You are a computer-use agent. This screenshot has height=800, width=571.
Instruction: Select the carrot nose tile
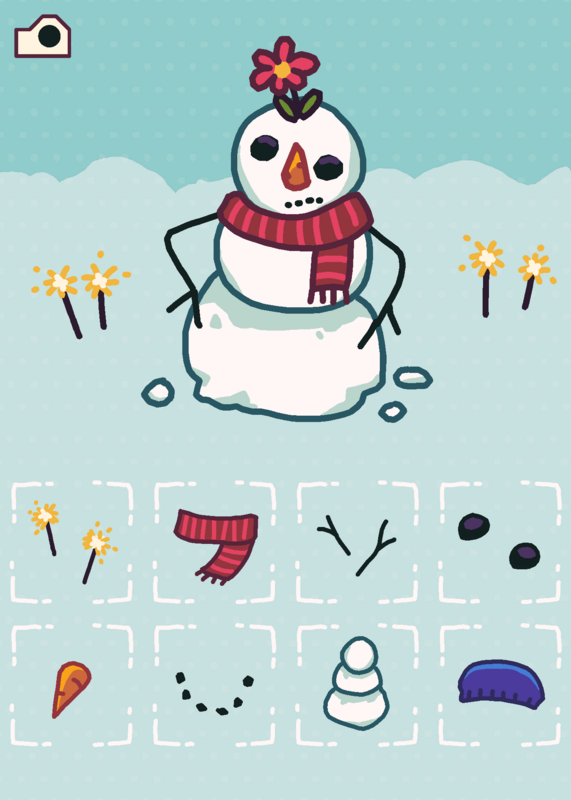(71, 685)
